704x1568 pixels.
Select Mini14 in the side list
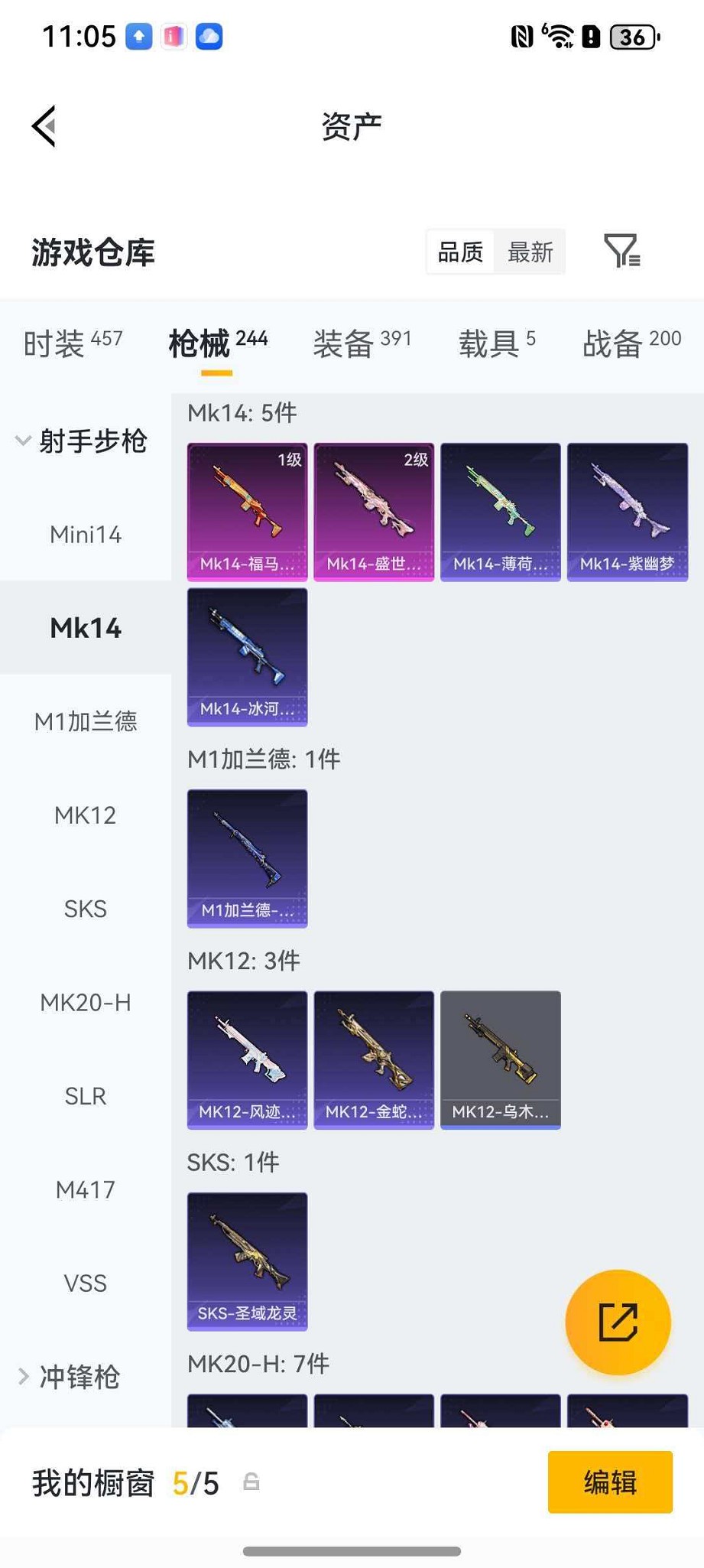click(86, 535)
